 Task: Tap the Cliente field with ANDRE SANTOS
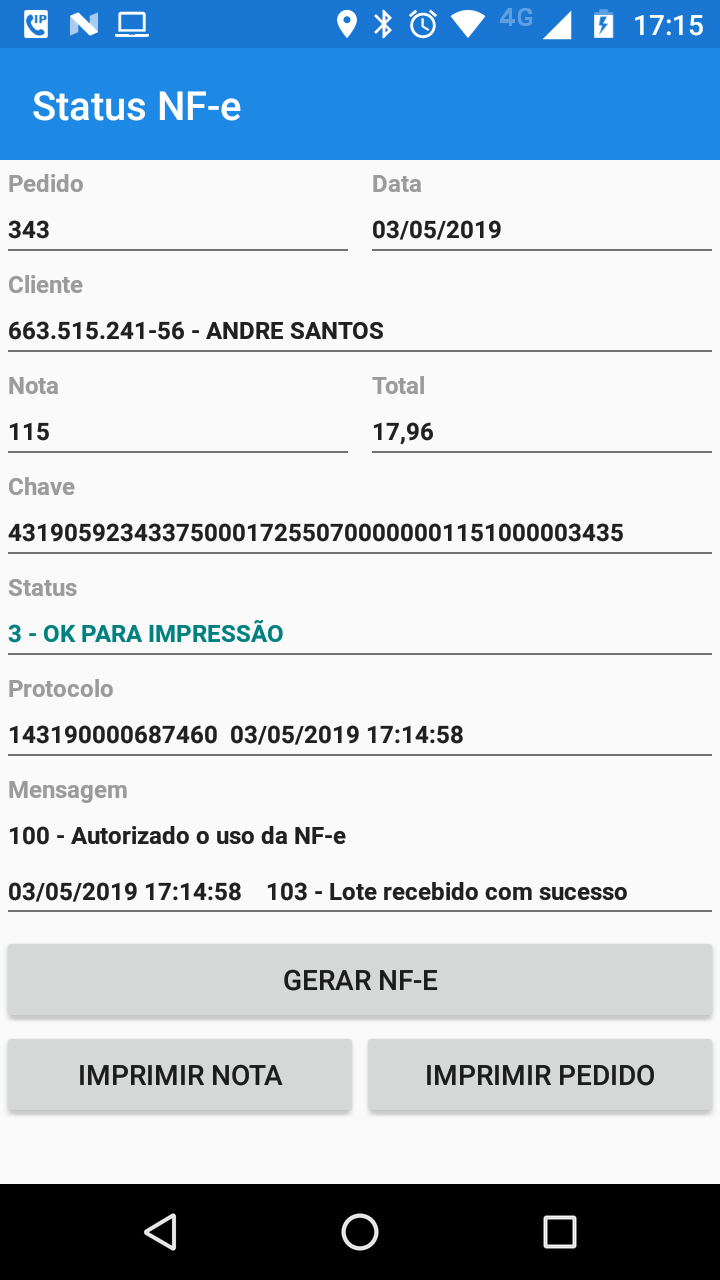click(360, 331)
